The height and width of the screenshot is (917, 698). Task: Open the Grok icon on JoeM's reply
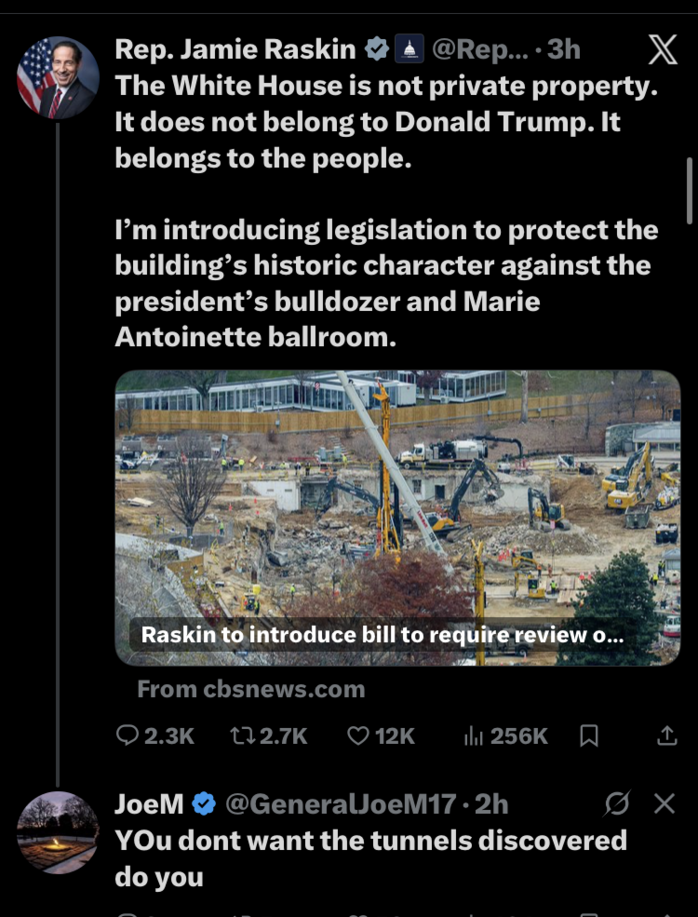[x=618, y=803]
